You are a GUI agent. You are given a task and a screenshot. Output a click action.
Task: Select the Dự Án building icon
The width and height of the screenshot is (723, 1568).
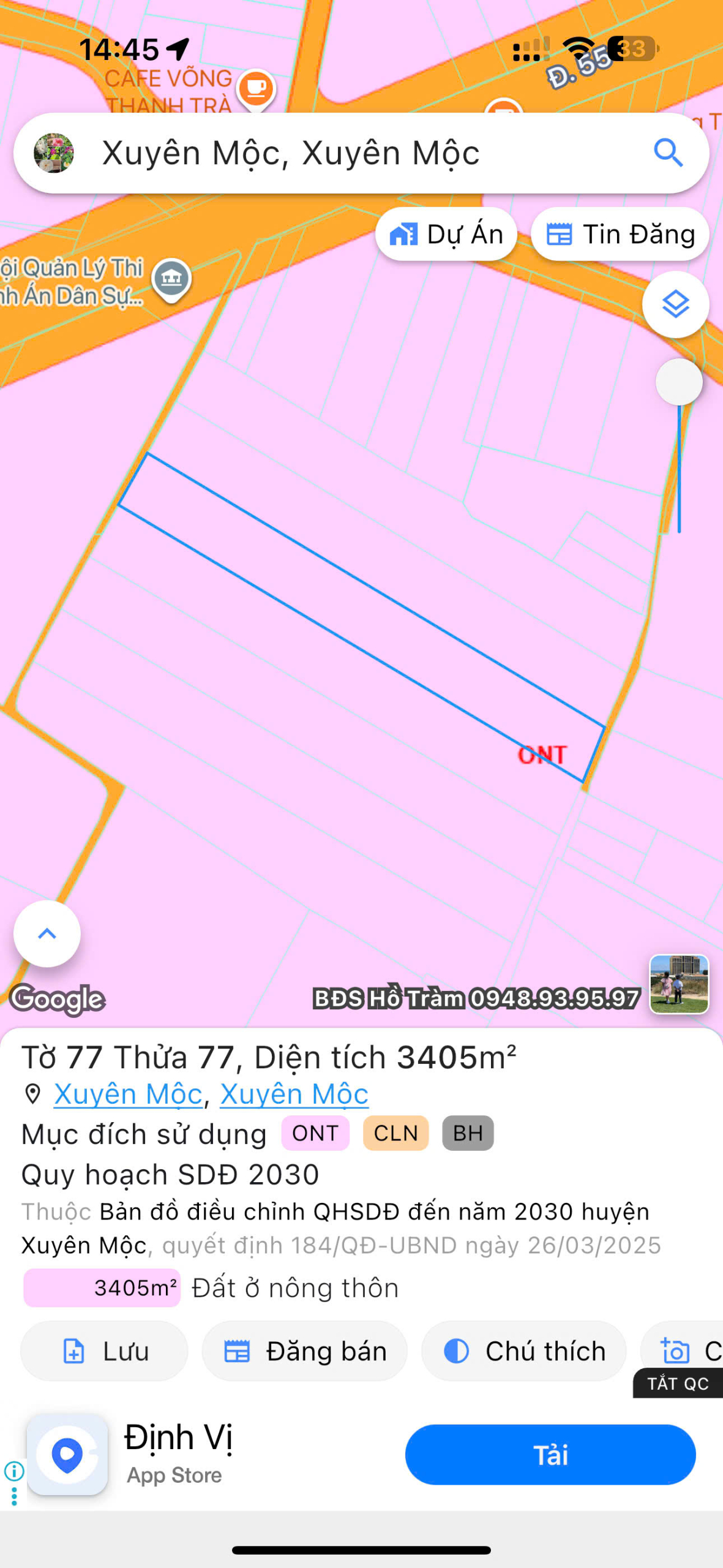pos(405,233)
